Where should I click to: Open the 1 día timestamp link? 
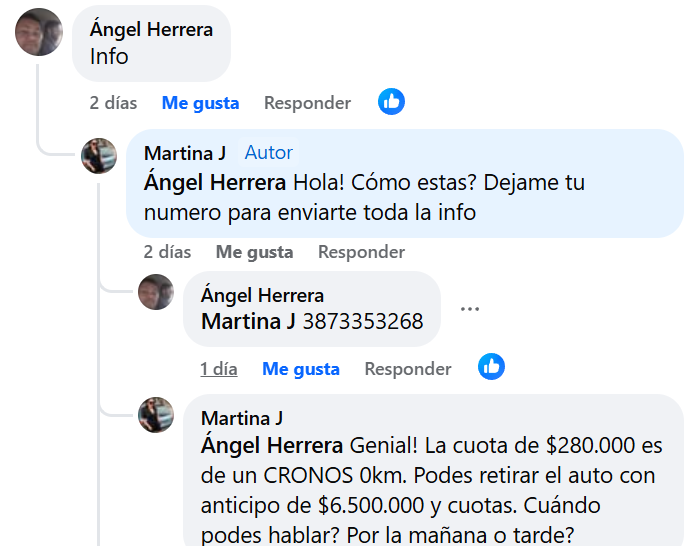click(218, 369)
